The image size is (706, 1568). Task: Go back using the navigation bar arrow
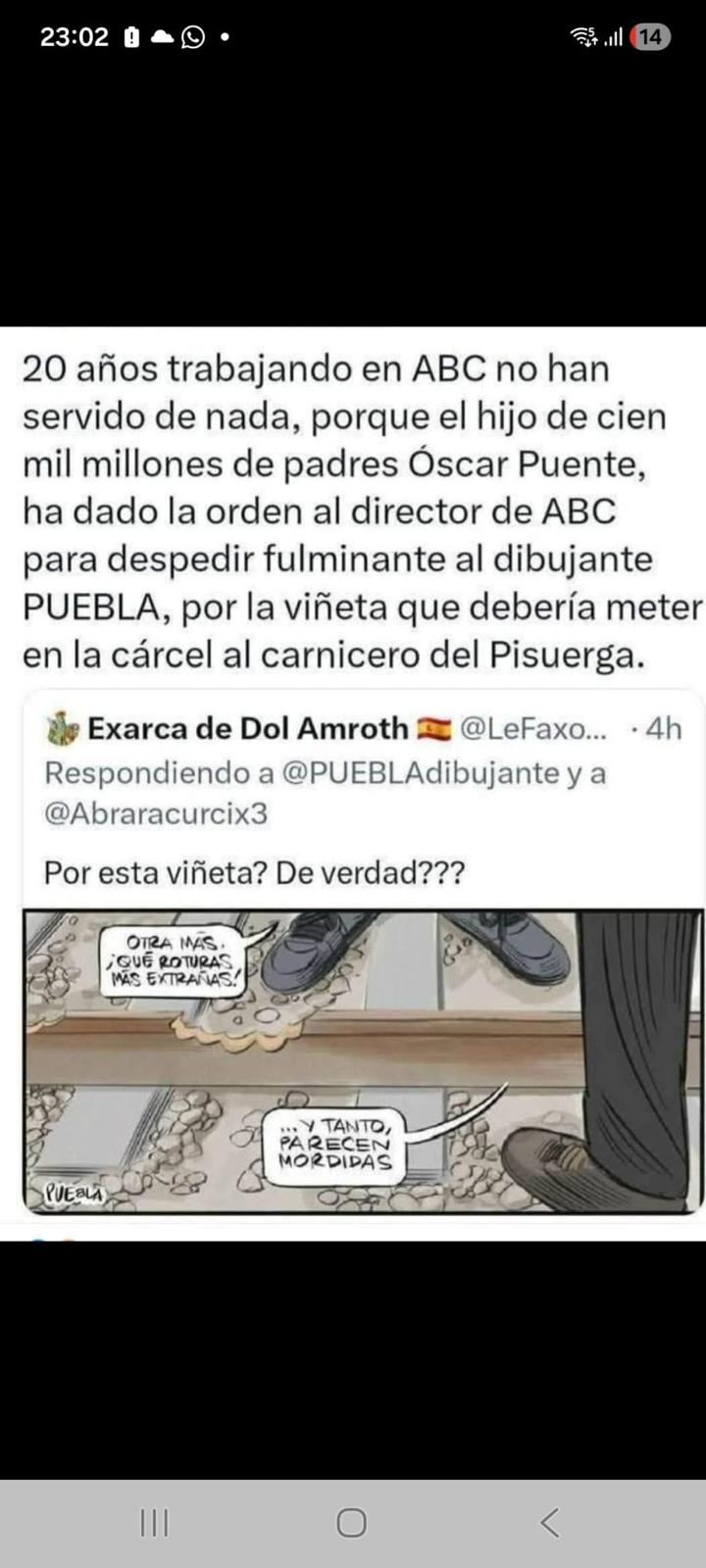(550, 1522)
